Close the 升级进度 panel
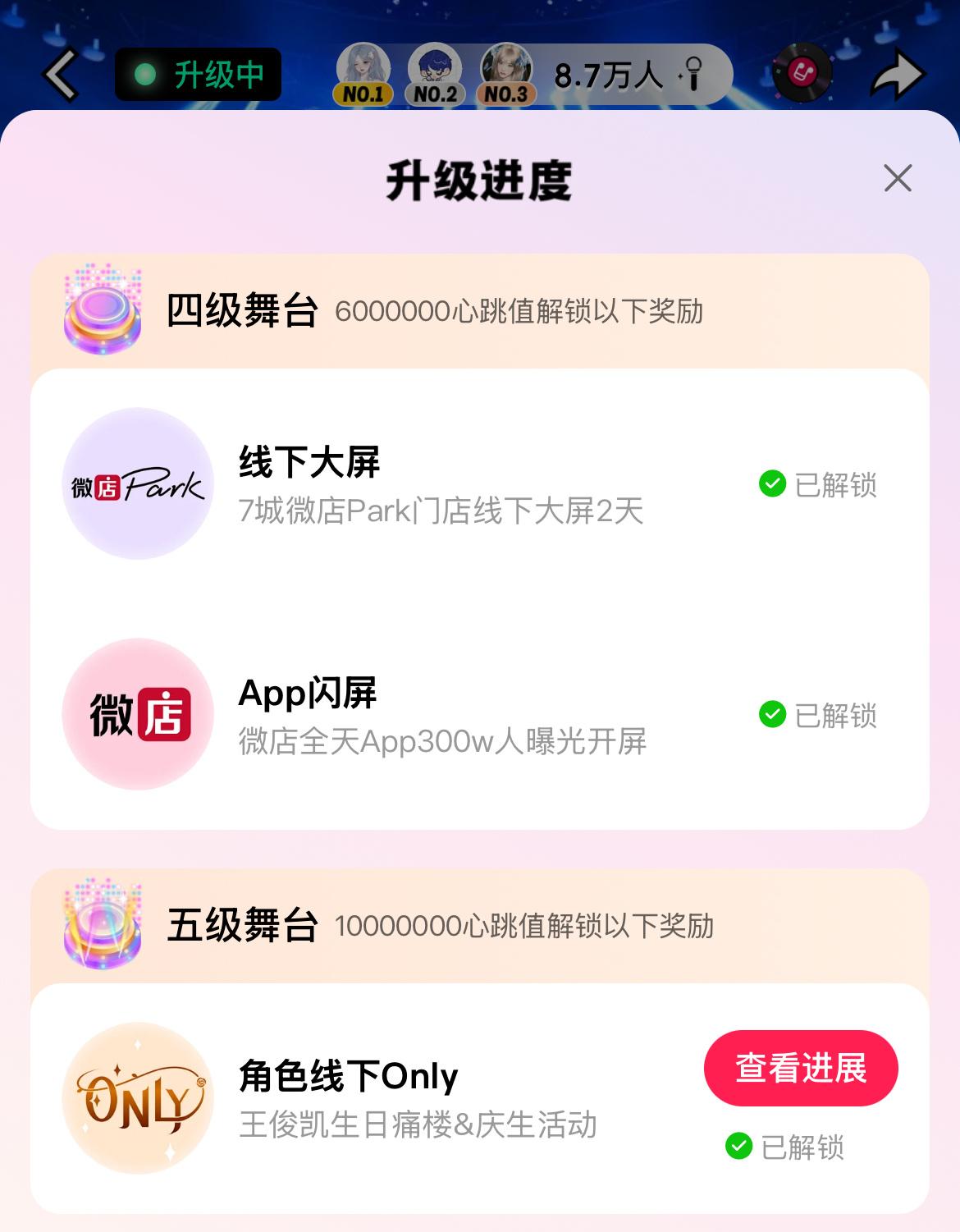Screen dimensions: 960x1232 [898, 178]
